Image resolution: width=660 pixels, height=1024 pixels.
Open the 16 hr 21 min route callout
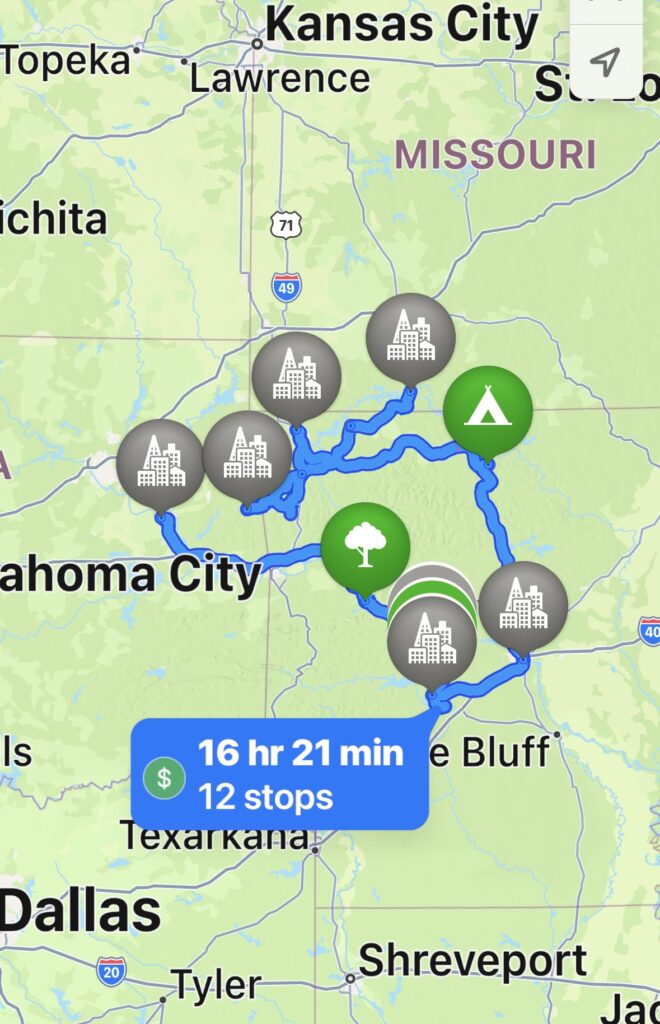point(280,774)
